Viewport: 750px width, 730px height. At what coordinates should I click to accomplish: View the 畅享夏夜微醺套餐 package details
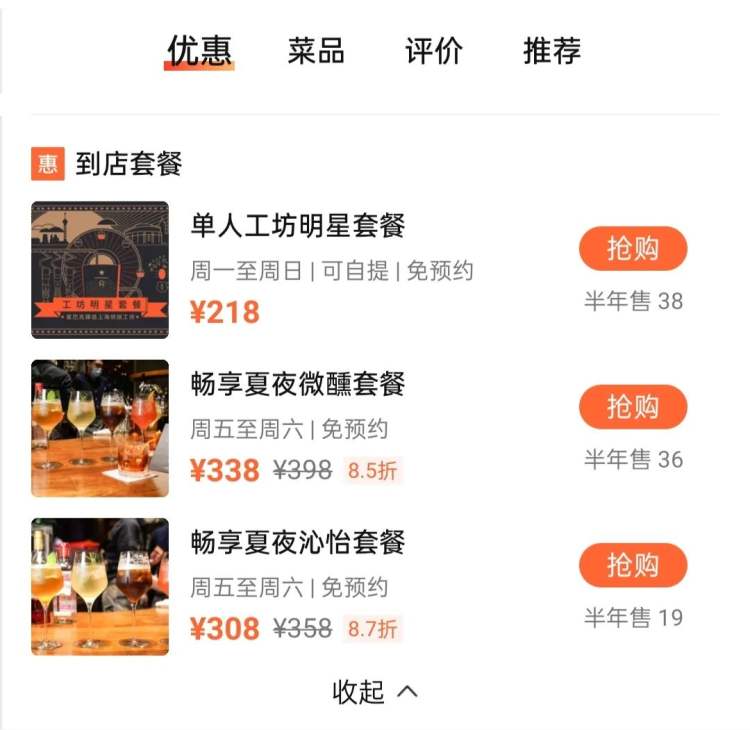click(297, 384)
